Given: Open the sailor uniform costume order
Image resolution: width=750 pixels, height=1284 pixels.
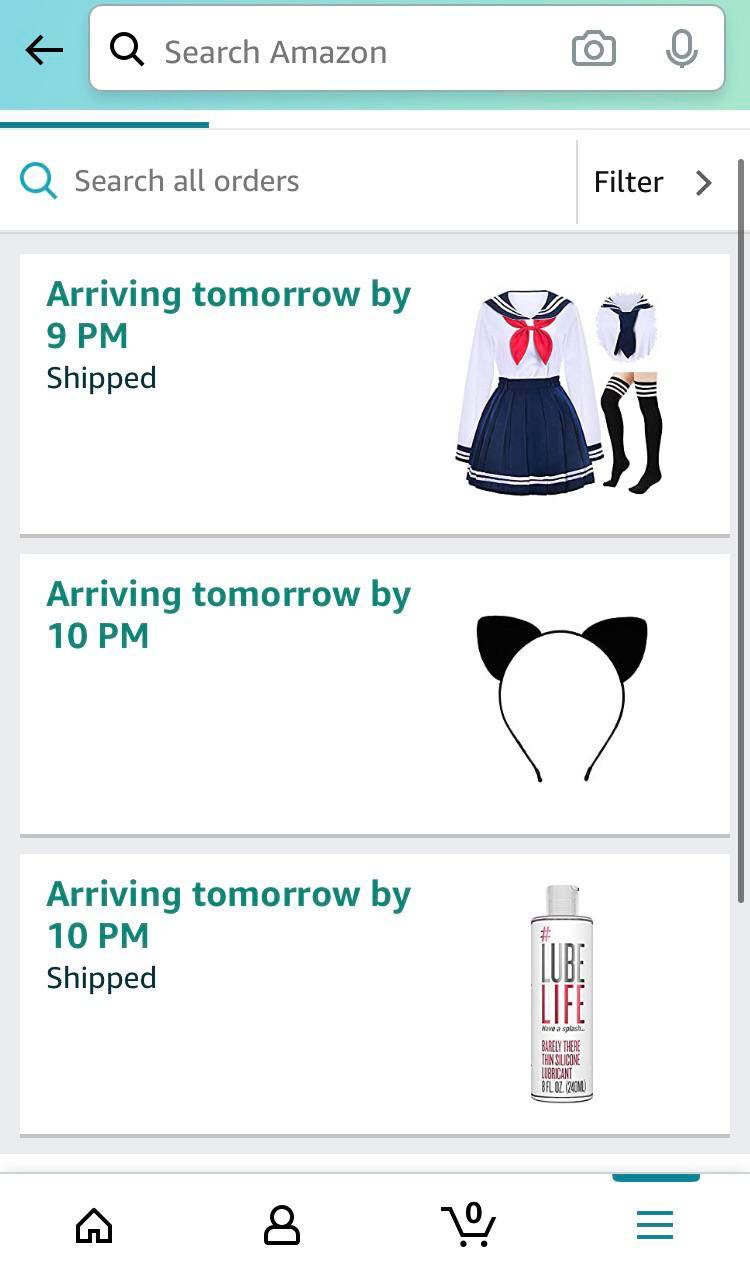Looking at the screenshot, I should (x=374, y=394).
